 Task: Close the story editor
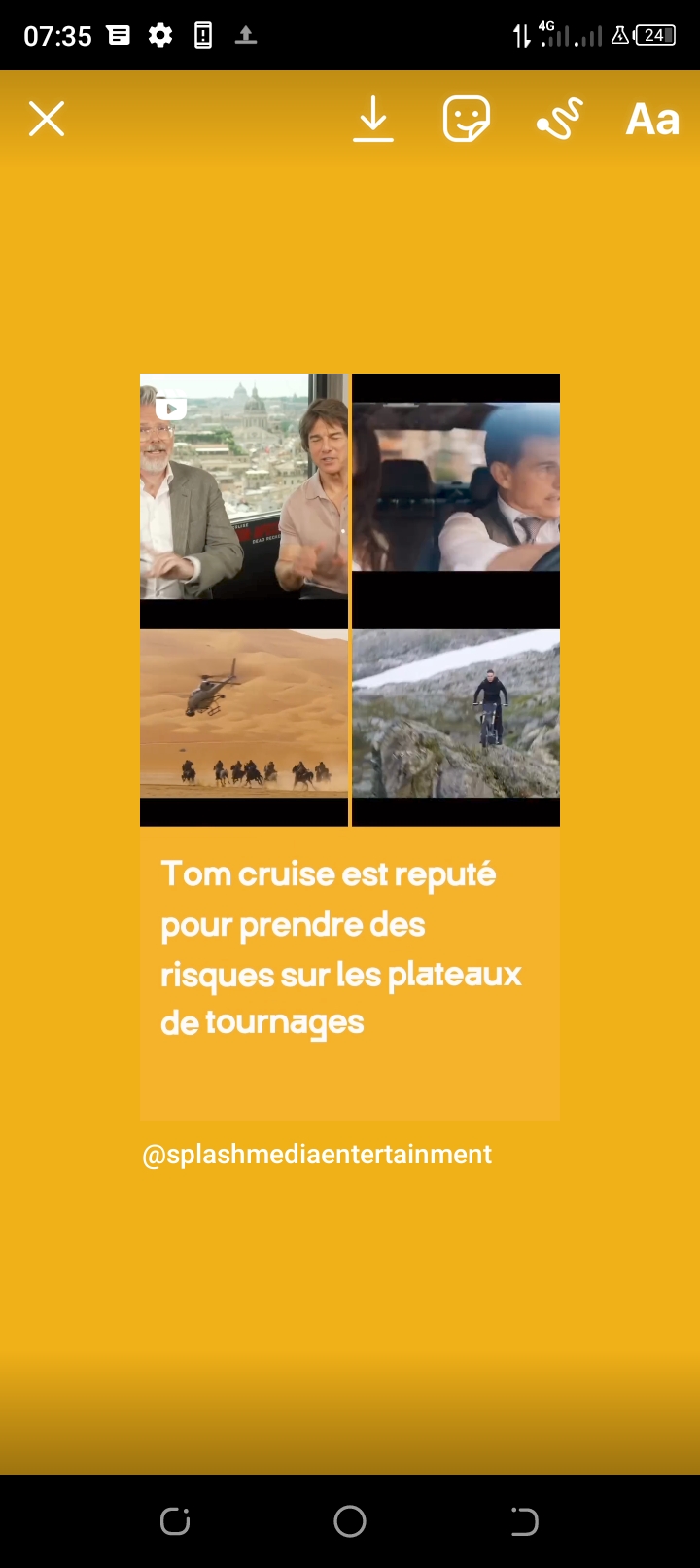point(47,120)
